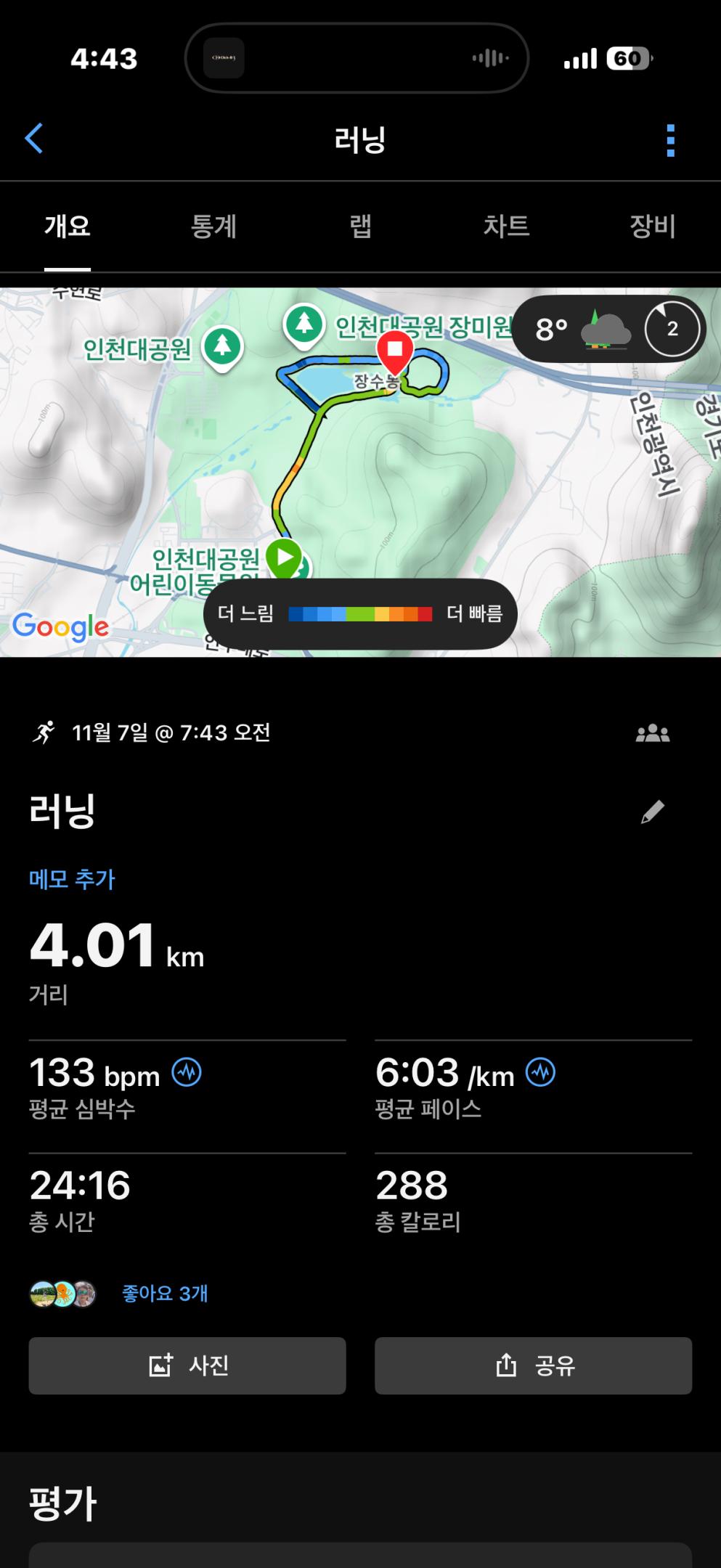Open 좋아요 3개 to view likes
Screen dimensions: 721x1568
[165, 1293]
